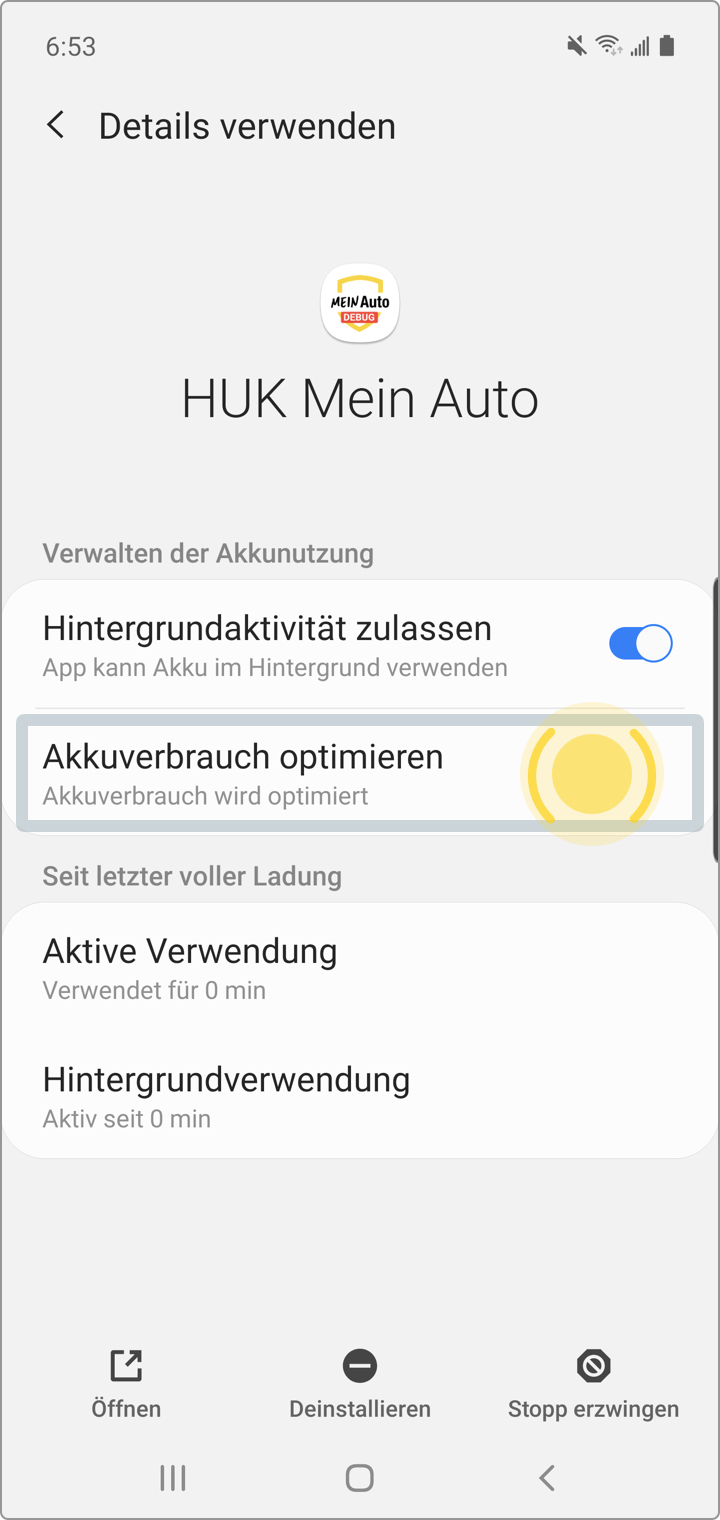720x1520 pixels.
Task: Open the HUK Mein Auto app via Öffnen
Action: (x=126, y=1385)
